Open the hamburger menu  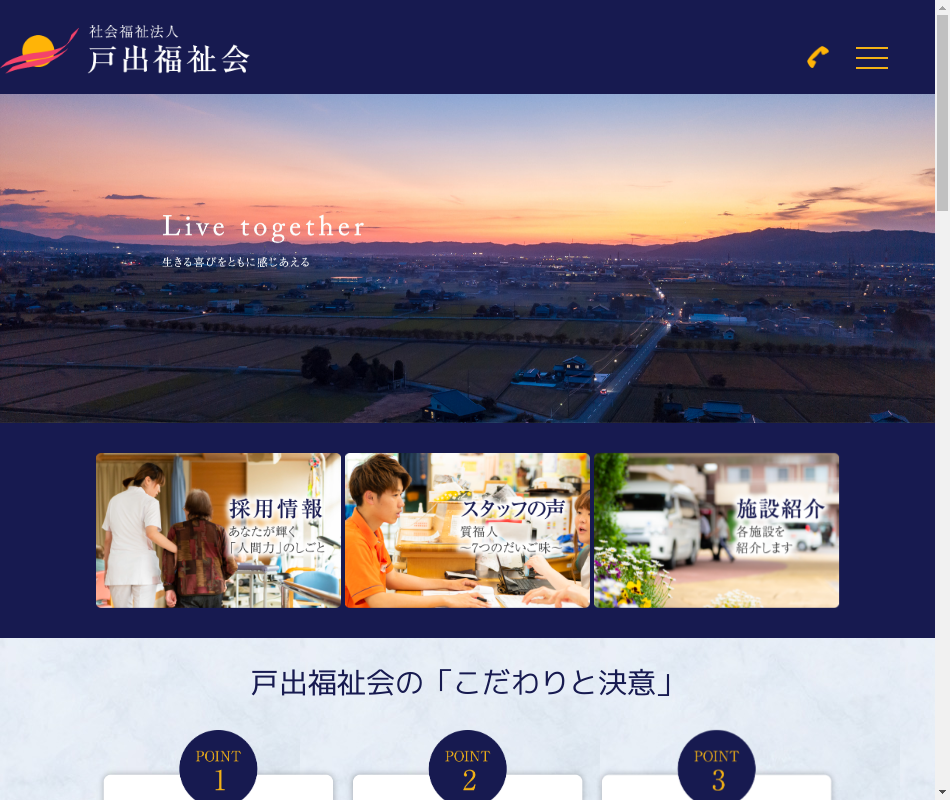click(871, 58)
